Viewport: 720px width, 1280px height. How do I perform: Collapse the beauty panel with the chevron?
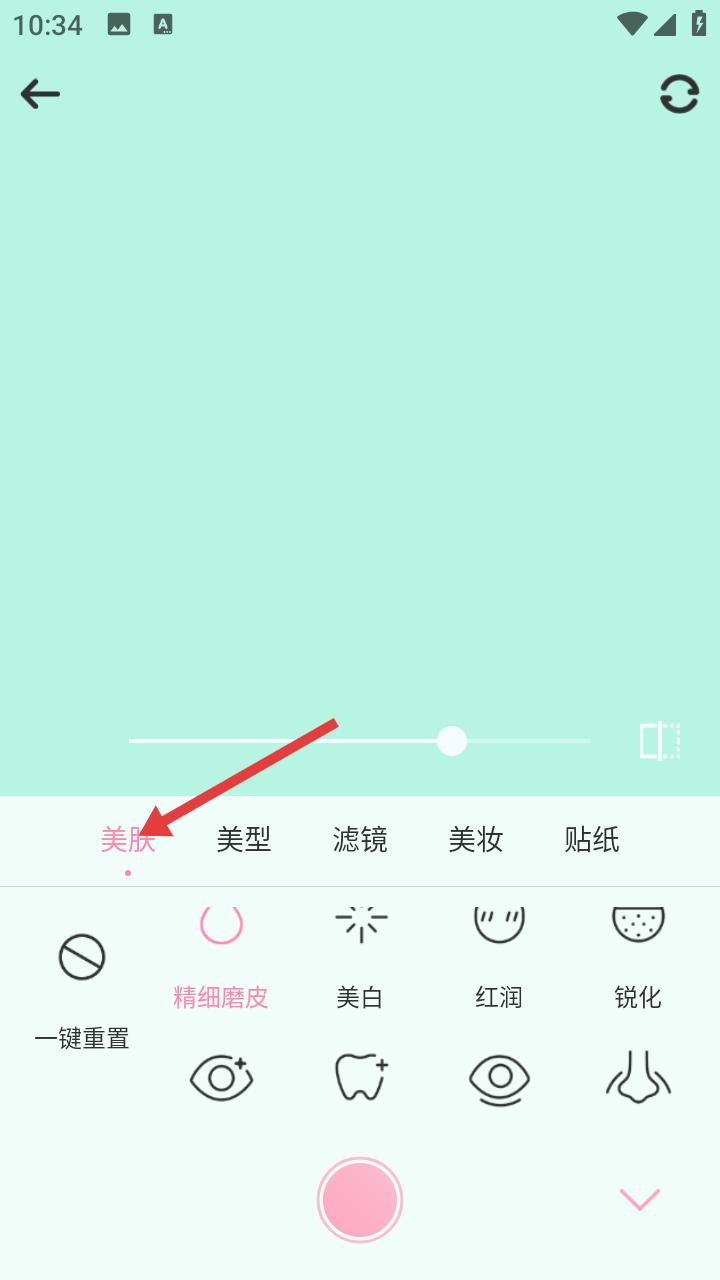(640, 1199)
